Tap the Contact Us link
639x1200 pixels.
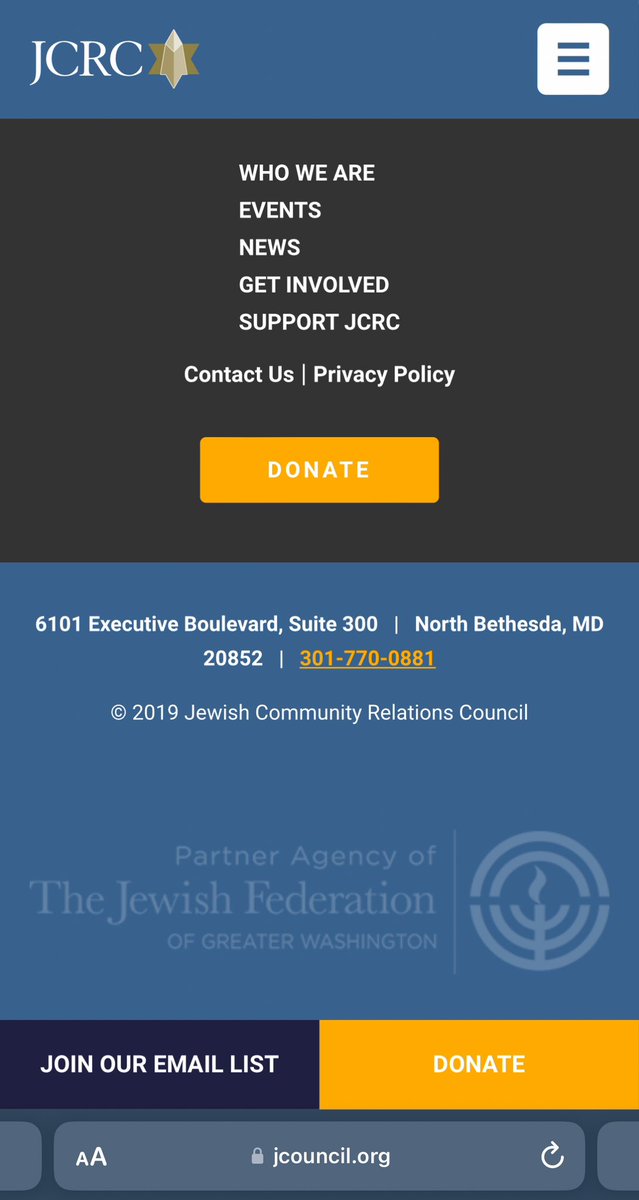point(239,375)
